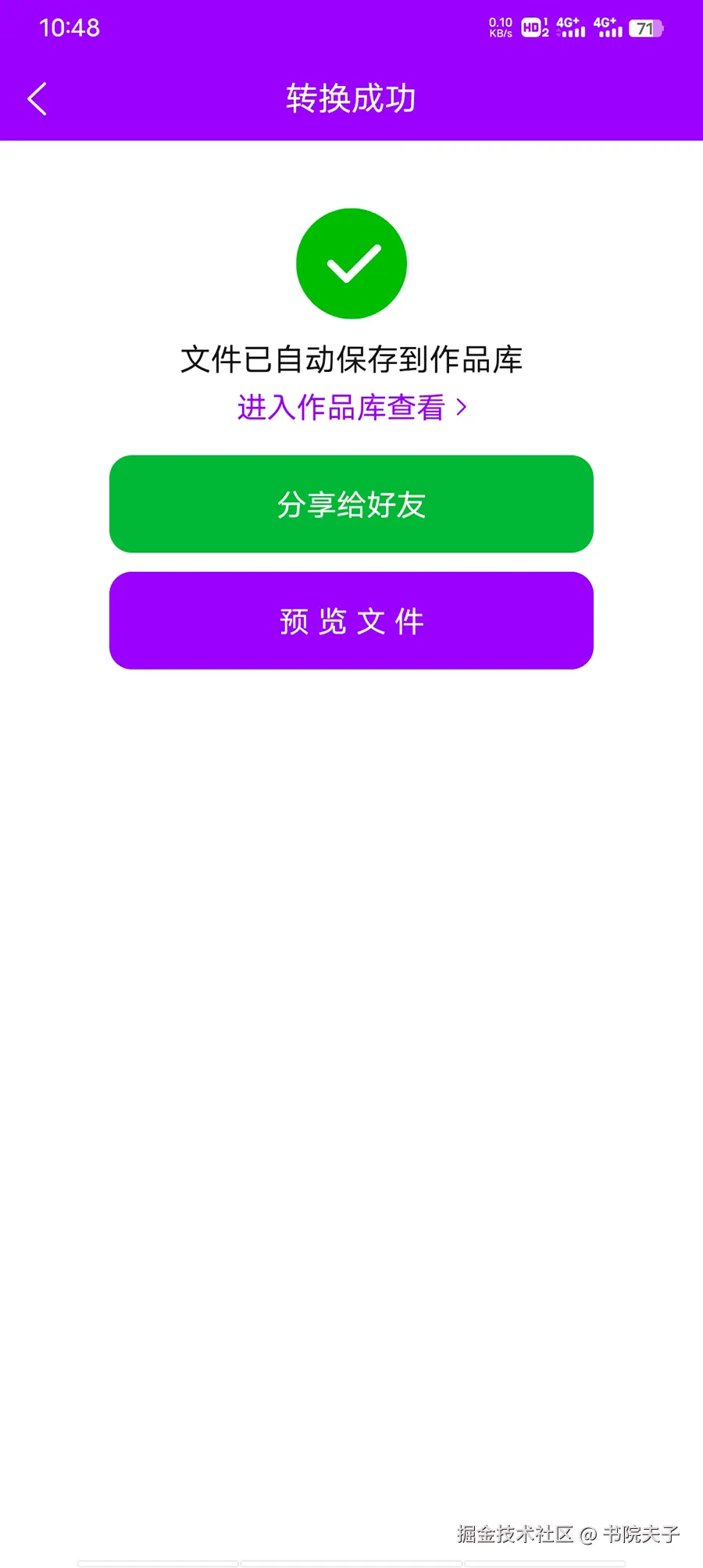
Task: Click the rightmost signal strength bars
Action: [x=611, y=33]
